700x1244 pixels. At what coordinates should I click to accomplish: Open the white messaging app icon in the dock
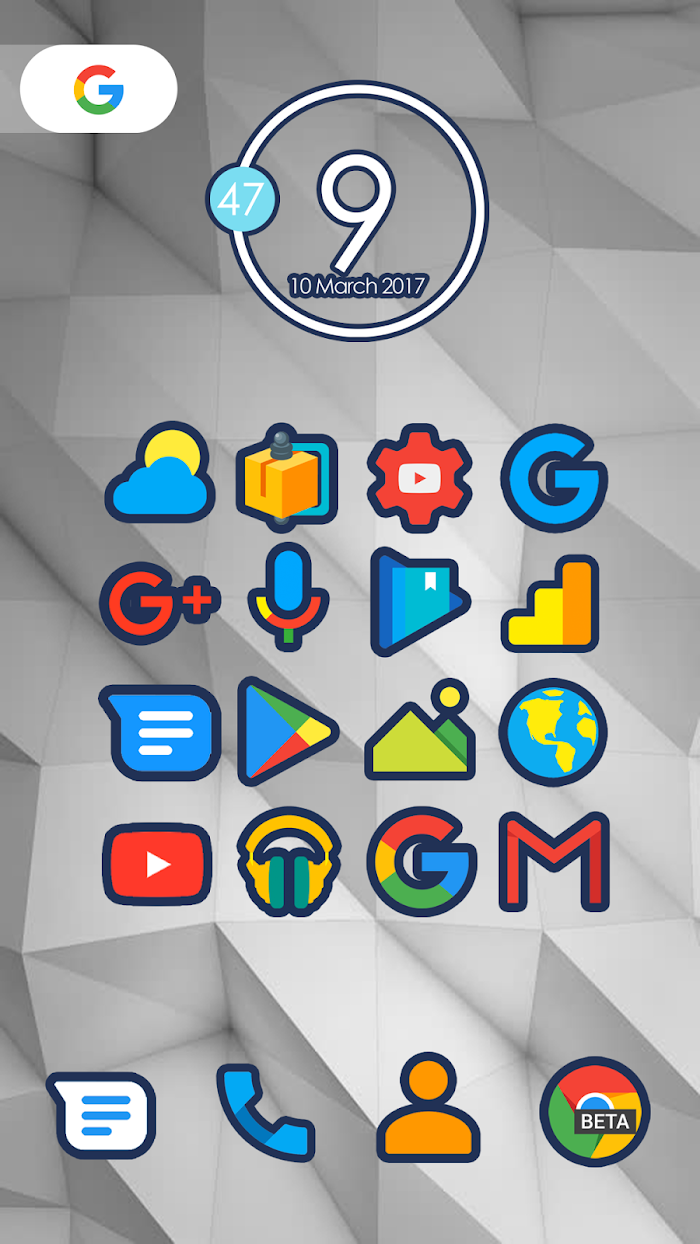101,1114
